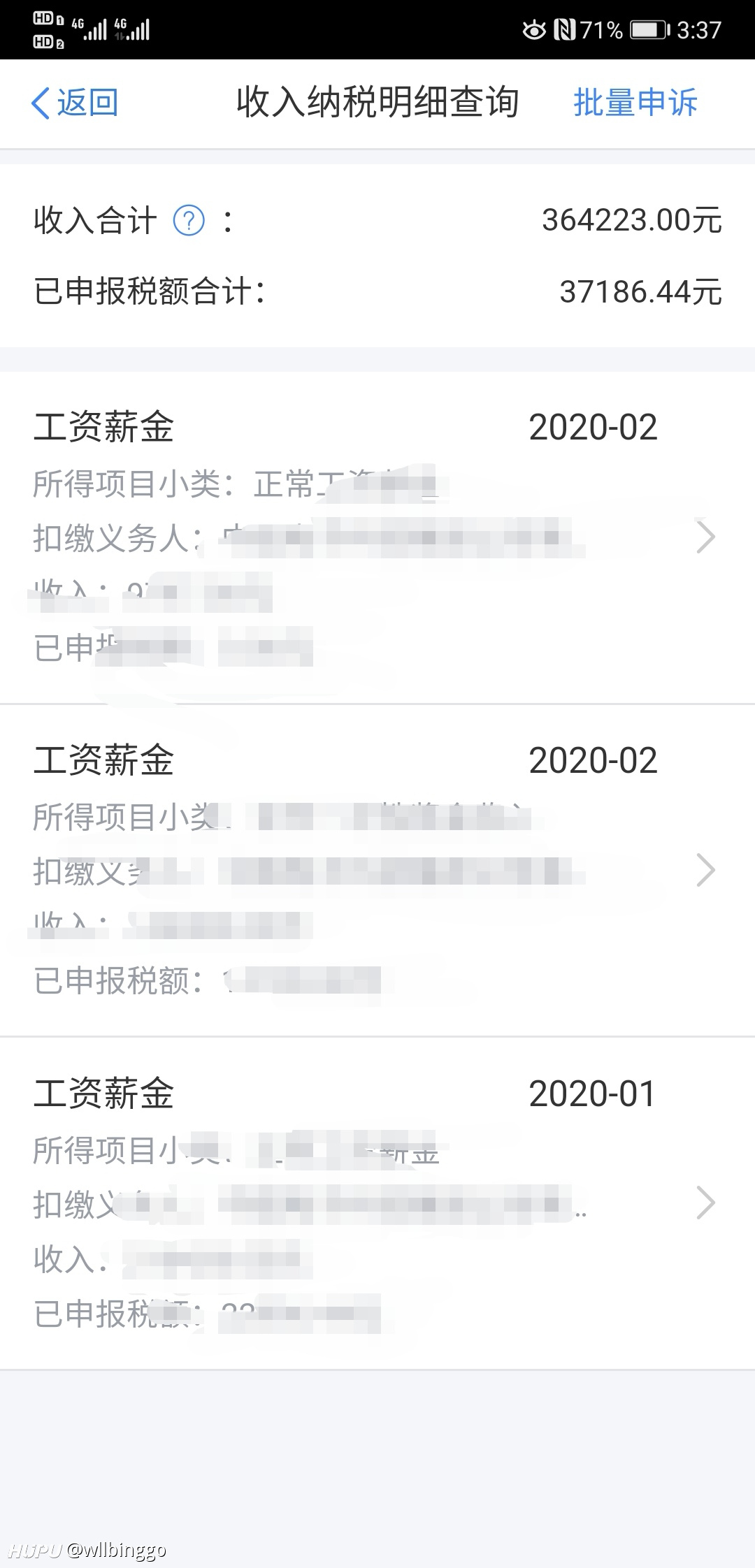755x1568 pixels.
Task: Open the 2020-01 工资薪金 record
Action: click(377, 1203)
